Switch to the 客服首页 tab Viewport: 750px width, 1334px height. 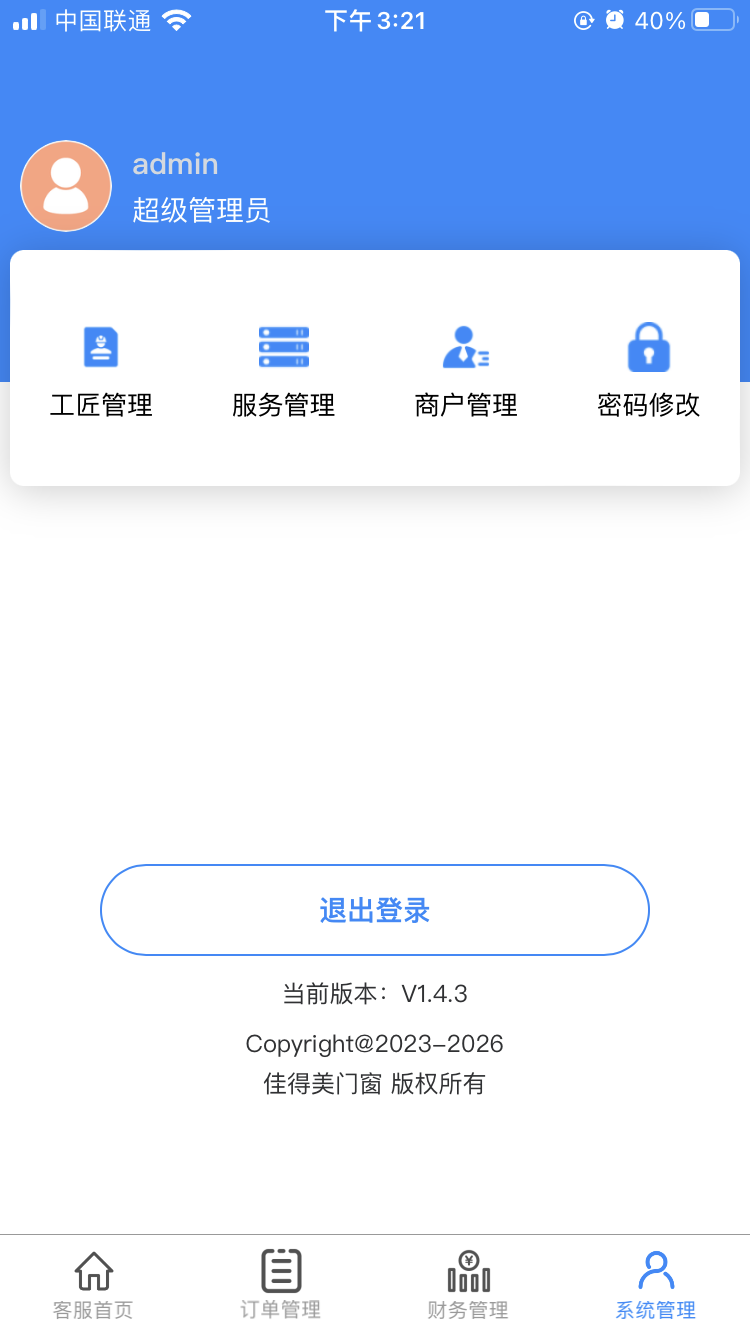coord(93,1285)
